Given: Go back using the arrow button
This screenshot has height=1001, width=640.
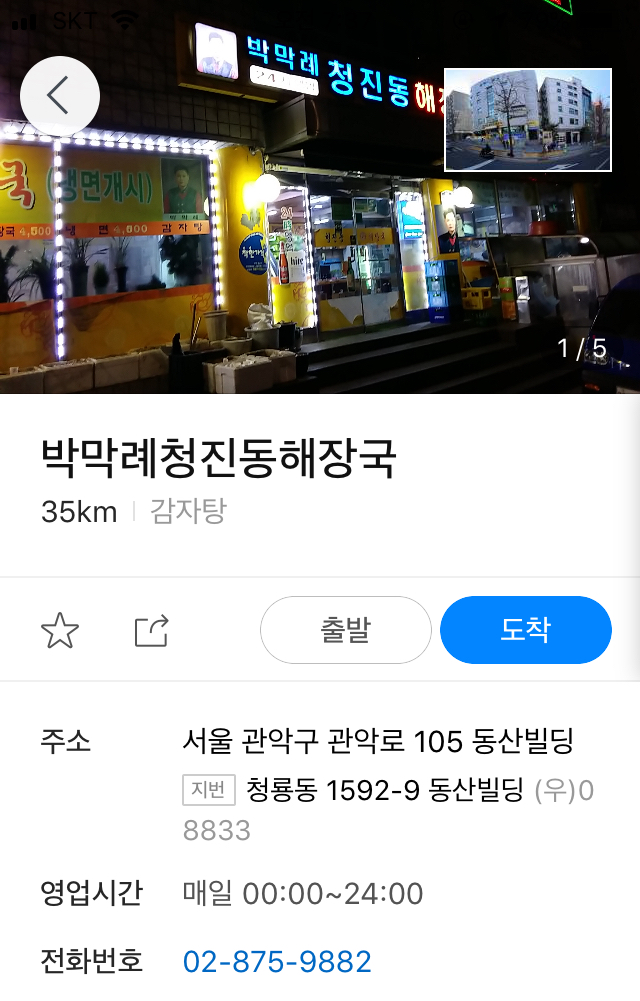Looking at the screenshot, I should click(x=59, y=96).
